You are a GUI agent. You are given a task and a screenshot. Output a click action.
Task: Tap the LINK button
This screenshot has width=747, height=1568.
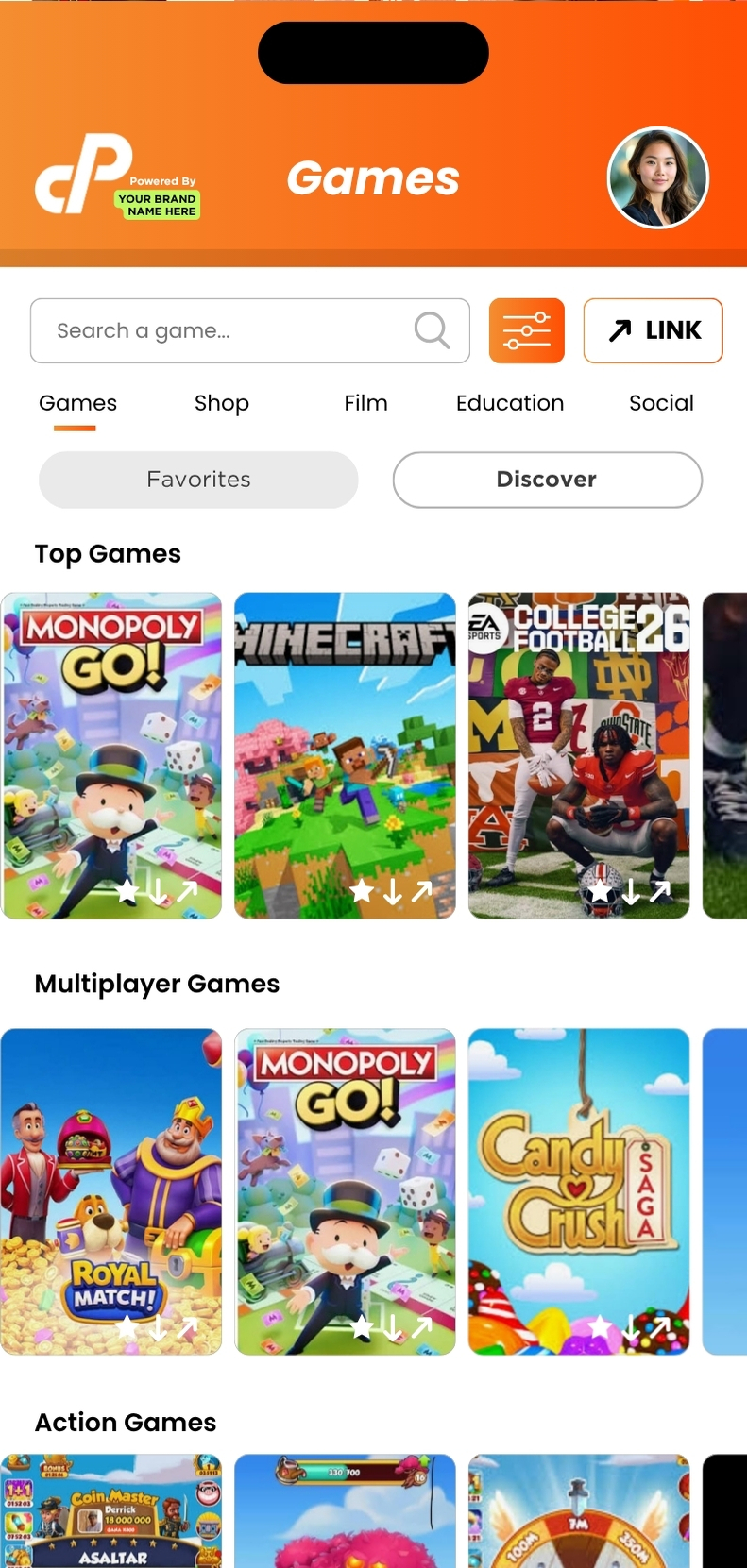click(x=653, y=331)
